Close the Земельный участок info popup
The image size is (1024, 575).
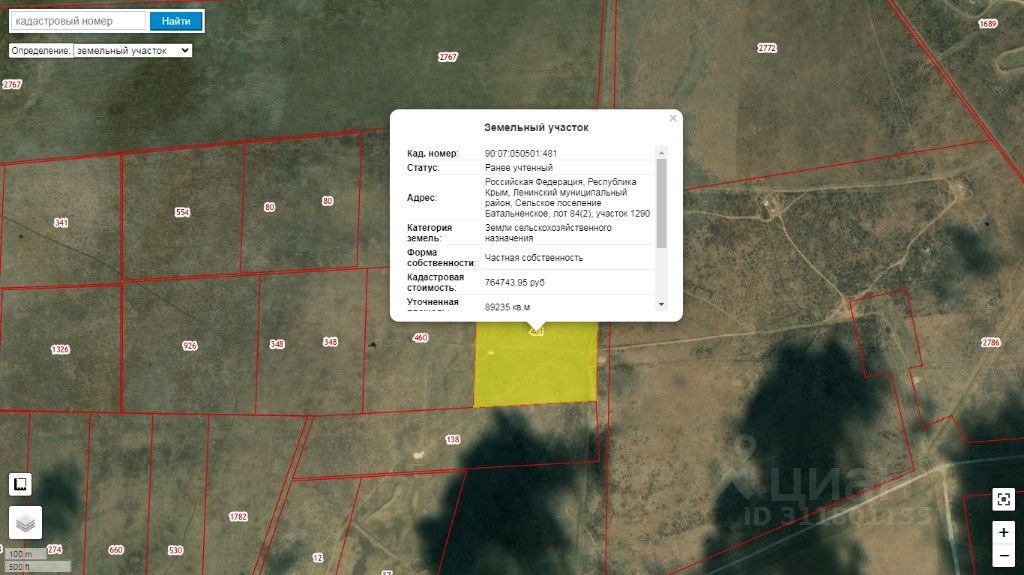tap(673, 118)
